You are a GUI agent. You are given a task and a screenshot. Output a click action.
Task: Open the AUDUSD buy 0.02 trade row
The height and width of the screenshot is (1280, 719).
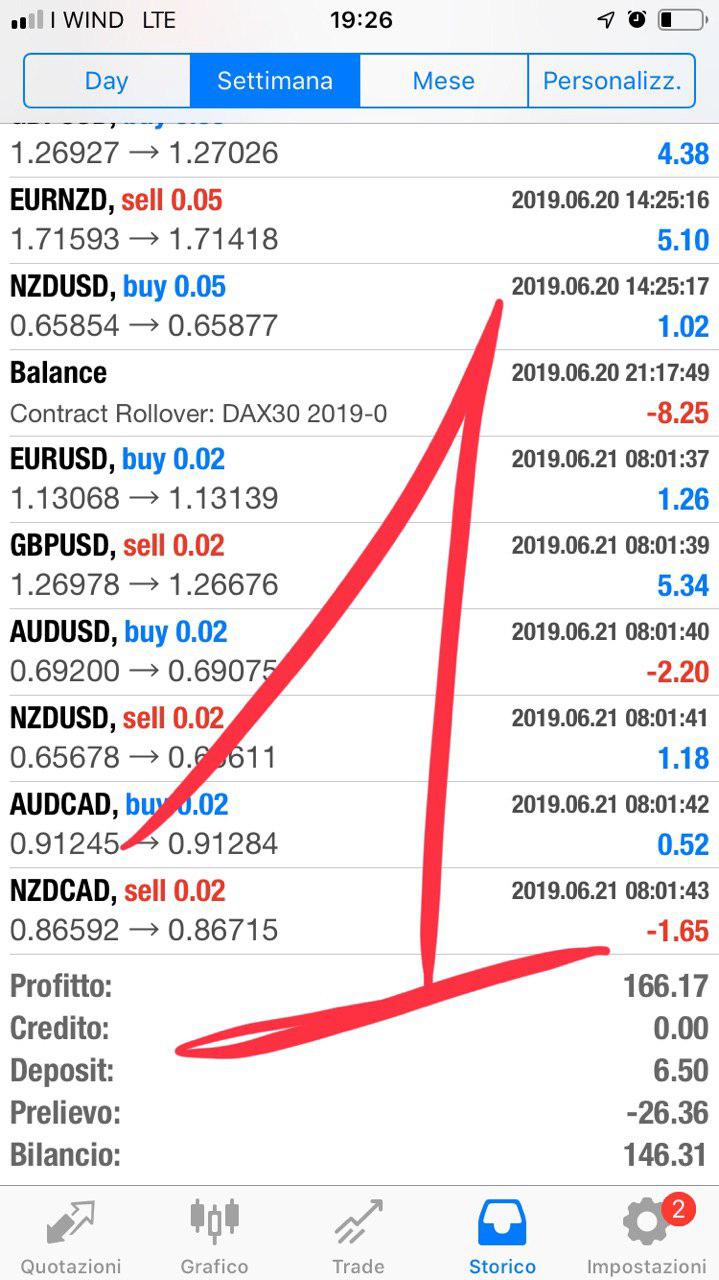point(359,653)
